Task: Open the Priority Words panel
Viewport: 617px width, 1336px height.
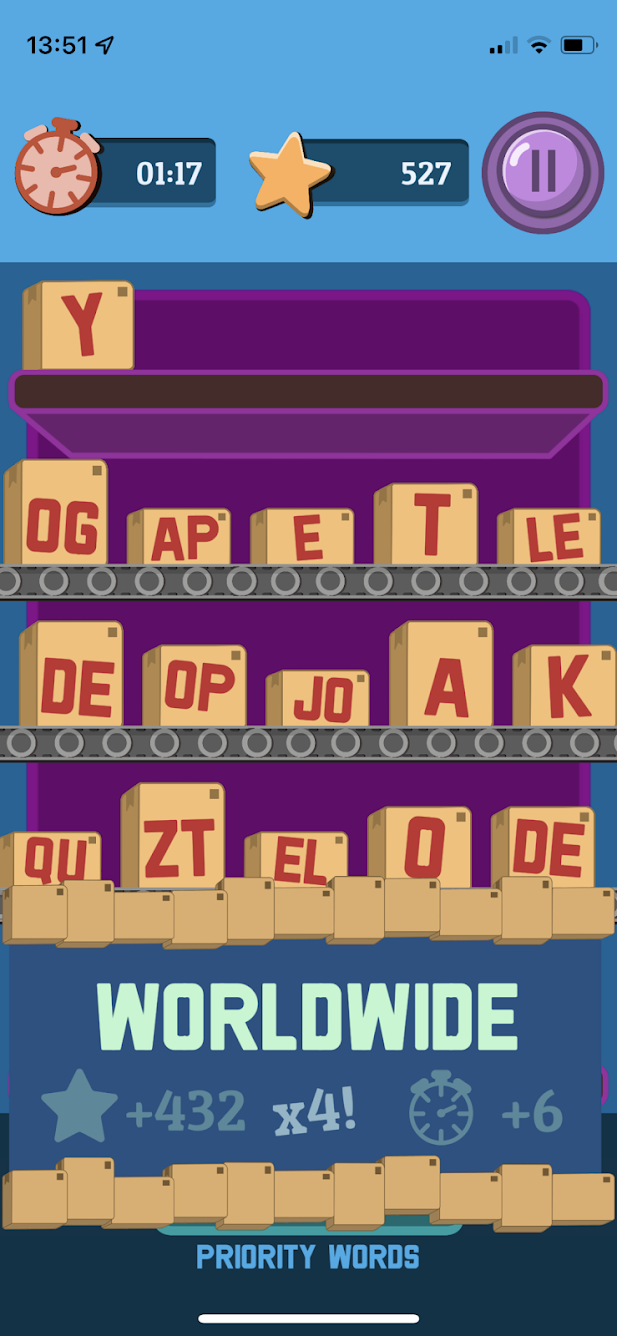Action: (307, 1256)
